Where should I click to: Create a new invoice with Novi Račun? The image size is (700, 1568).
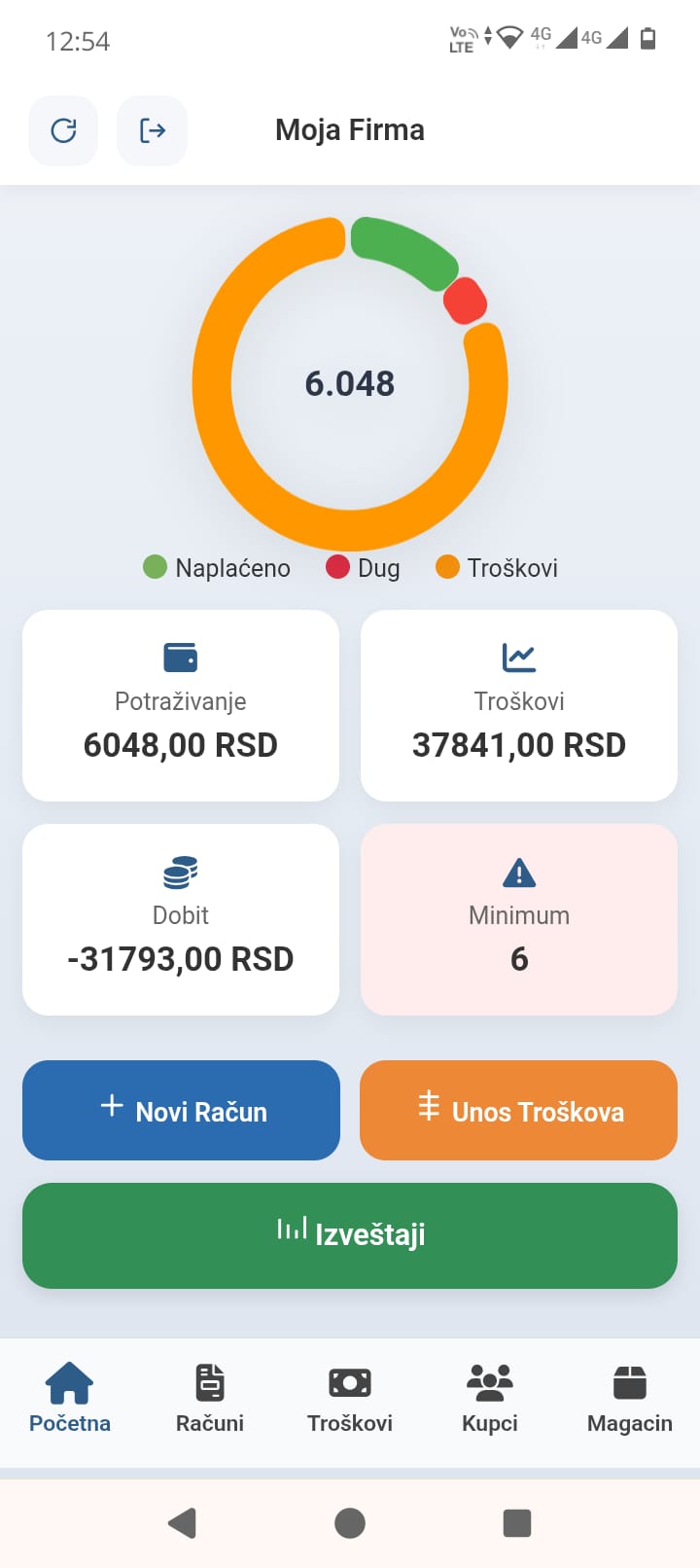click(x=181, y=1110)
